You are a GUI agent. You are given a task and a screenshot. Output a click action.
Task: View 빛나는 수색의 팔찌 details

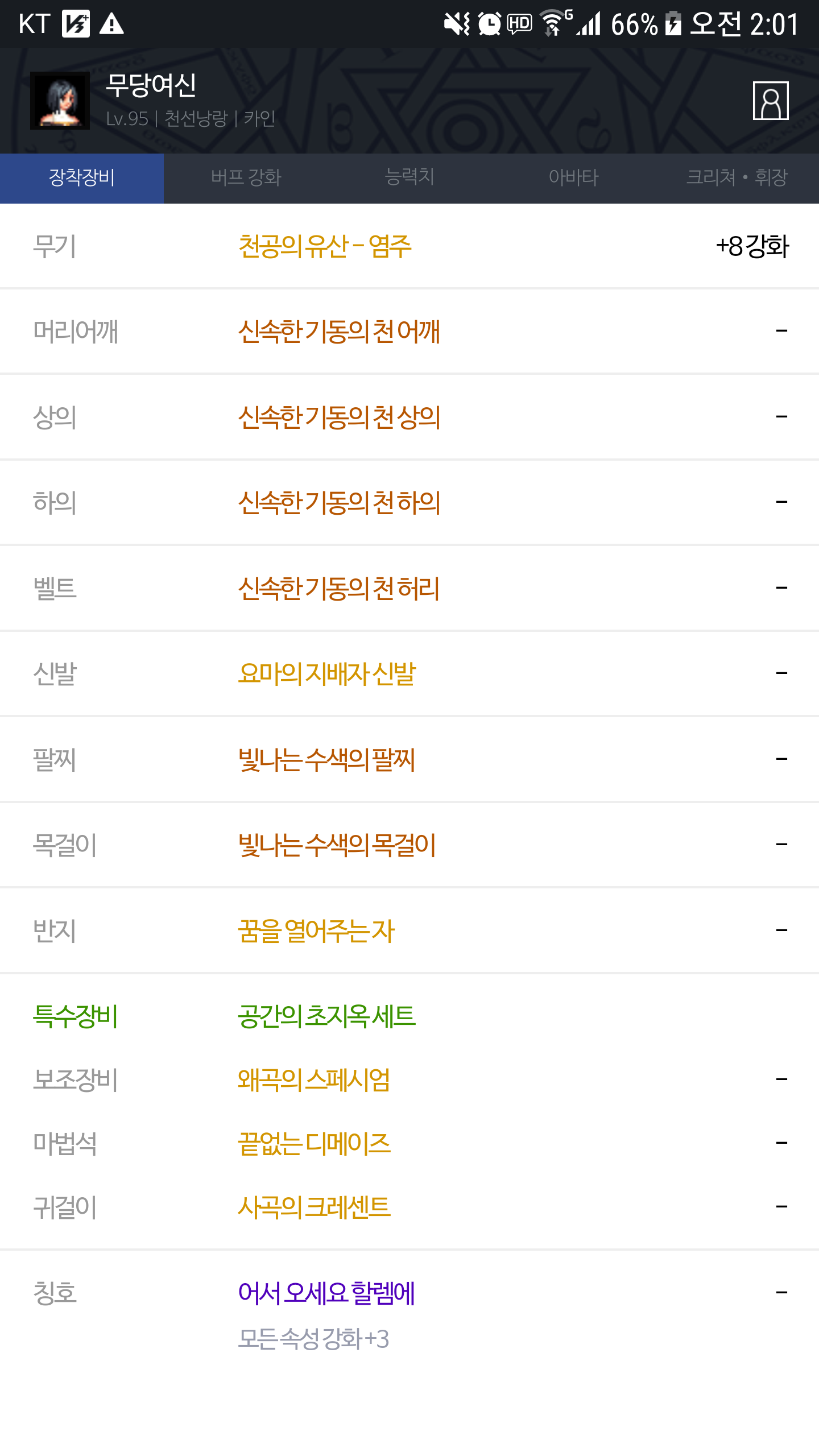pyautogui.click(x=326, y=759)
